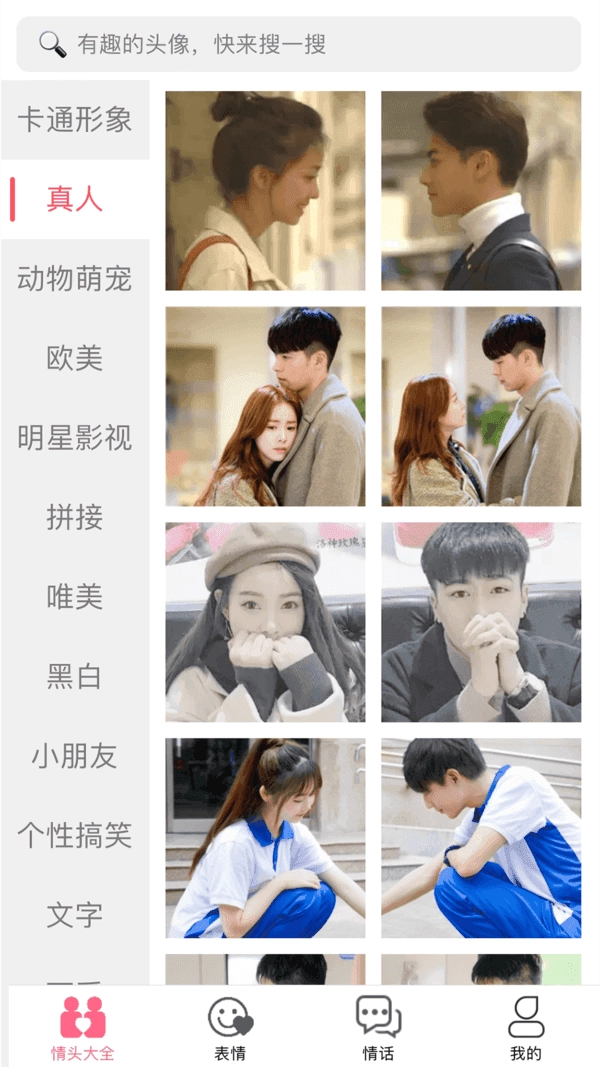Image resolution: width=600 pixels, height=1067 pixels.
Task: Switch to the 唯美 category
Action: [x=75, y=597]
